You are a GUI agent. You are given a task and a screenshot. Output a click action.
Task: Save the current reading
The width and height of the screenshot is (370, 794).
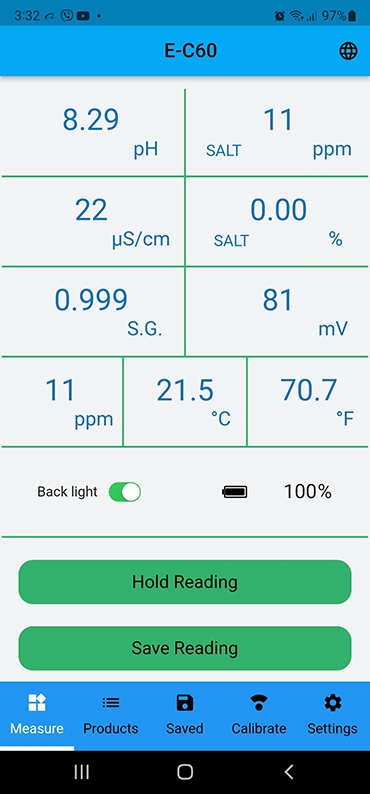(x=185, y=648)
